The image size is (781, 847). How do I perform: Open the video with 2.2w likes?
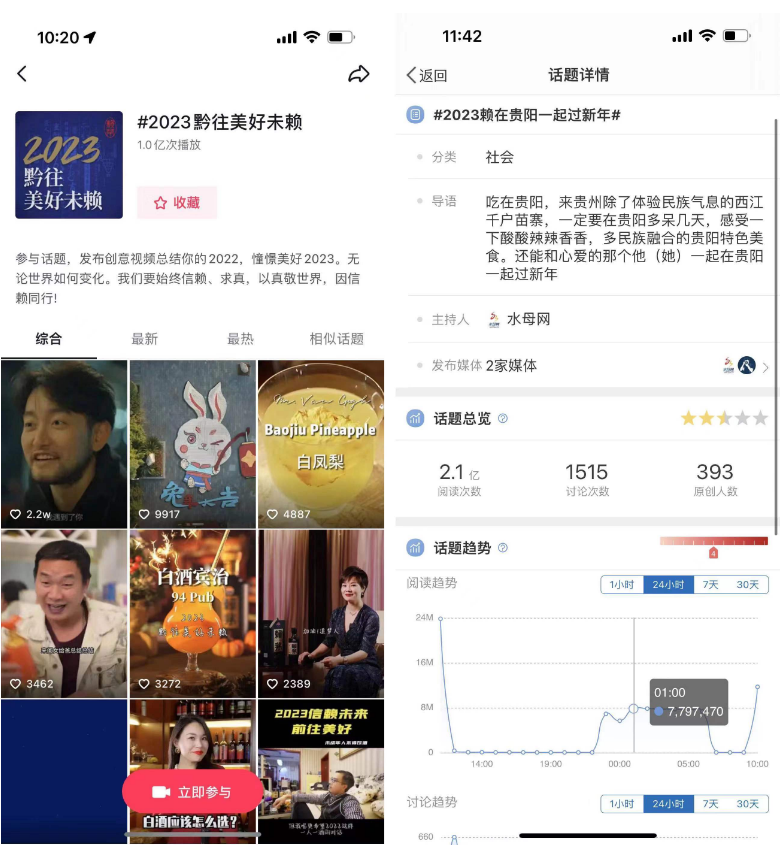click(64, 443)
